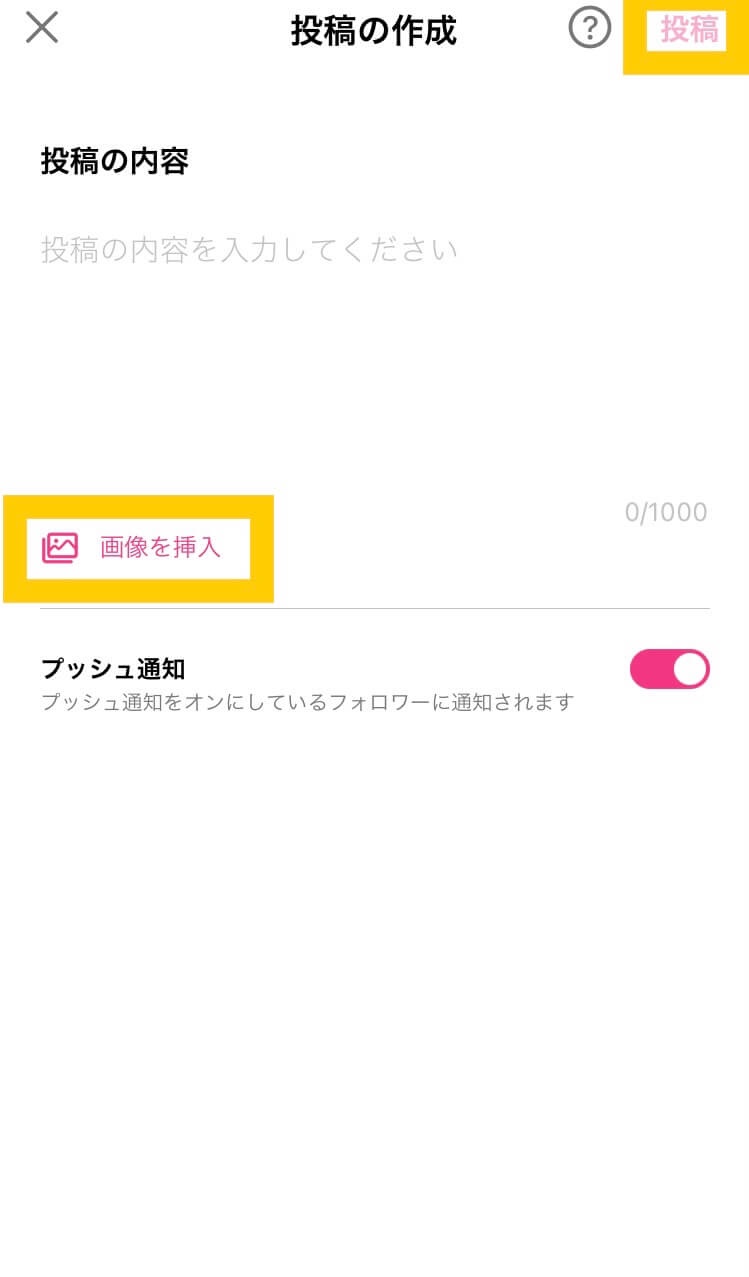Image resolution: width=749 pixels, height=1277 pixels.
Task: Insert an image with 画像を挿入
Action: point(138,547)
